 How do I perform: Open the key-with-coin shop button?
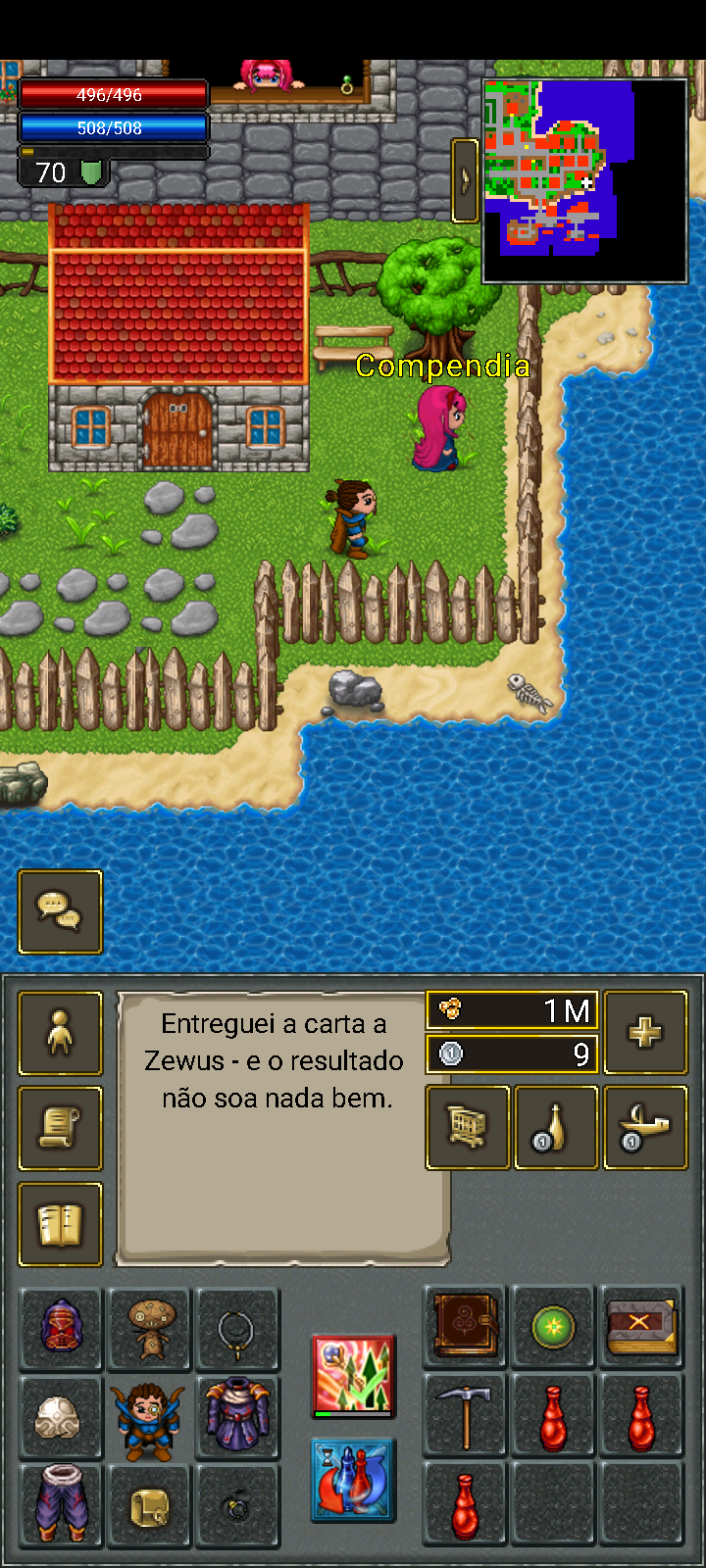pyautogui.click(x=645, y=1128)
